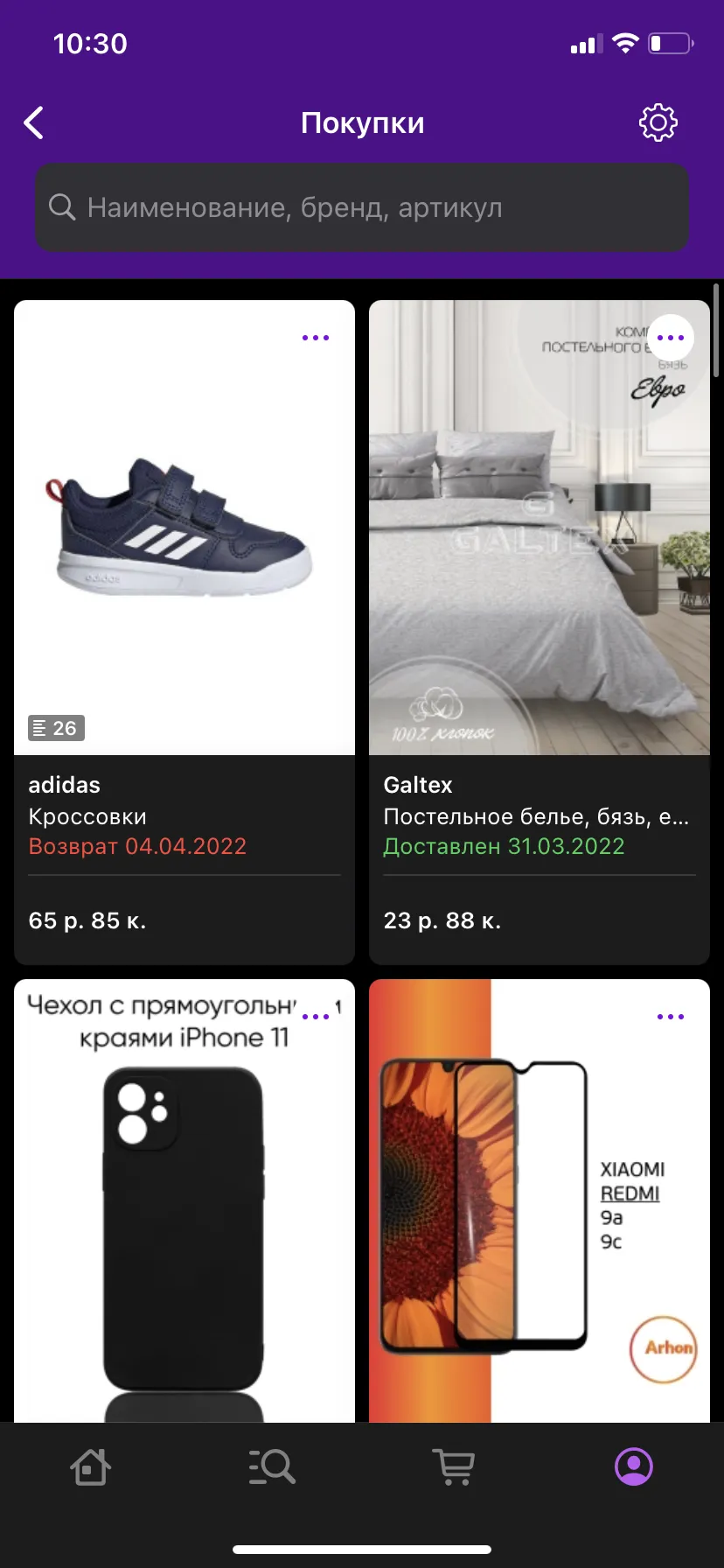Open the adidas Кроссовки purchase card
This screenshot has width=724, height=1568.
tap(184, 633)
